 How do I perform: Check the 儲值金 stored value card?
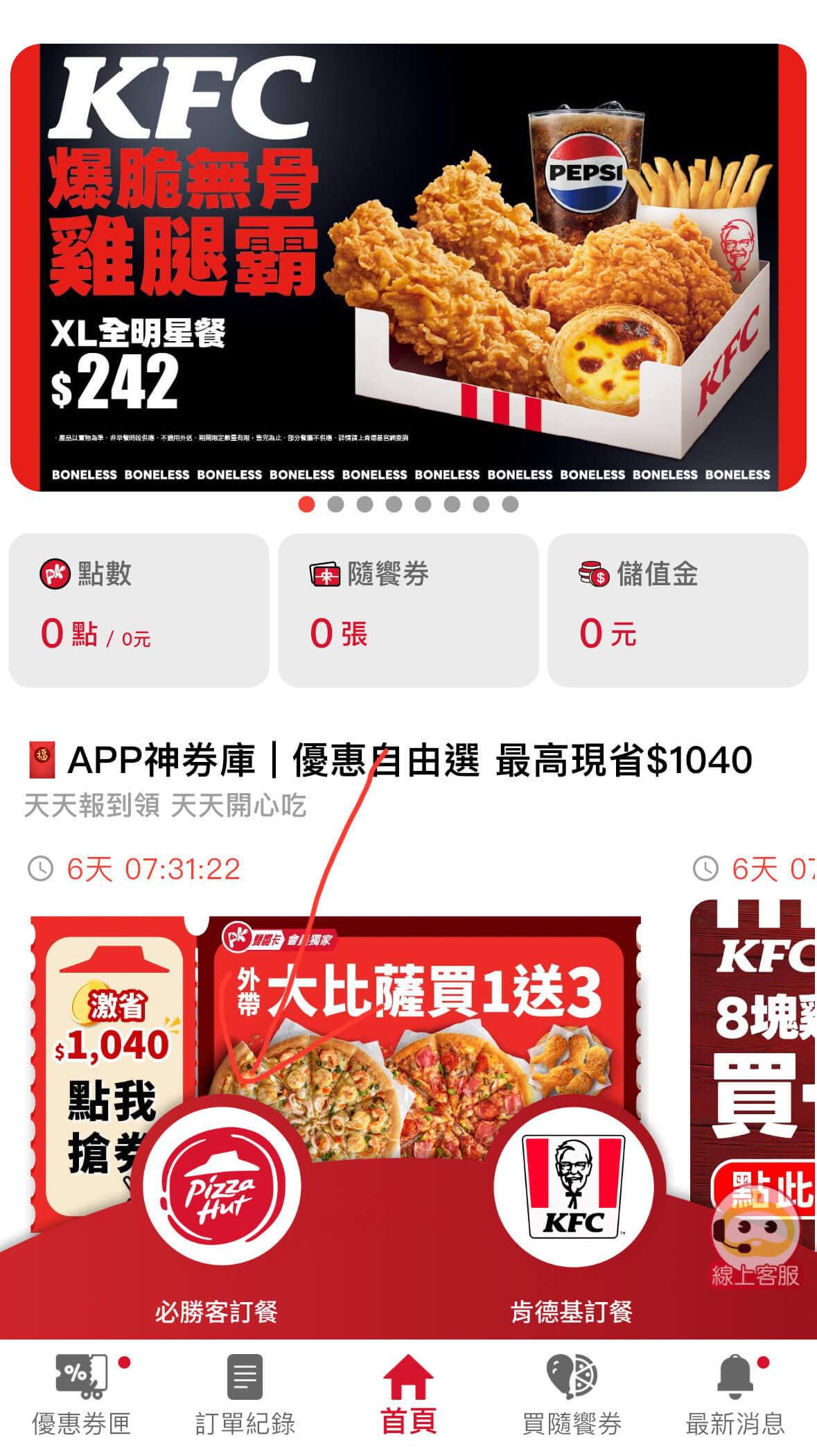coord(678,610)
